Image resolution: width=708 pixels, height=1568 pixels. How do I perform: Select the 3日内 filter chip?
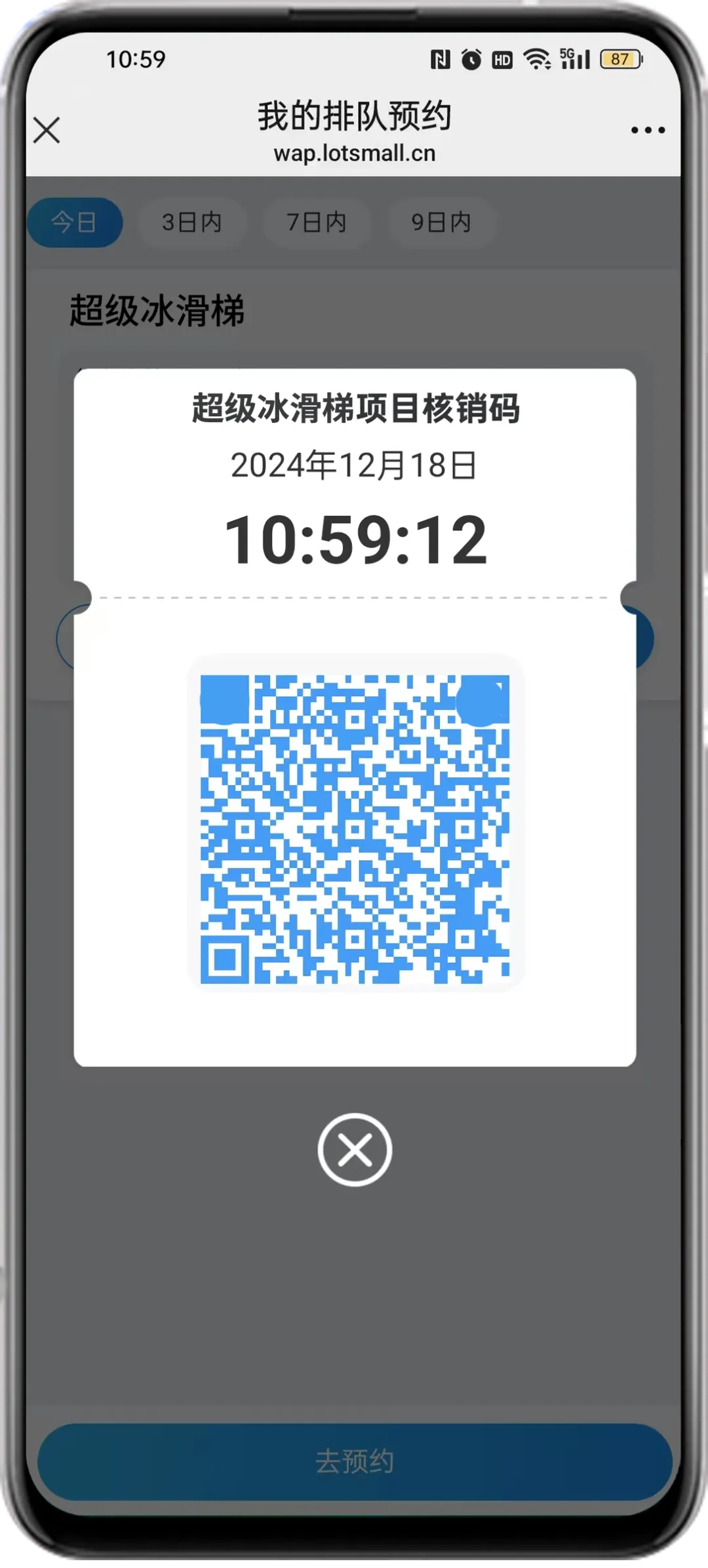pyautogui.click(x=192, y=222)
